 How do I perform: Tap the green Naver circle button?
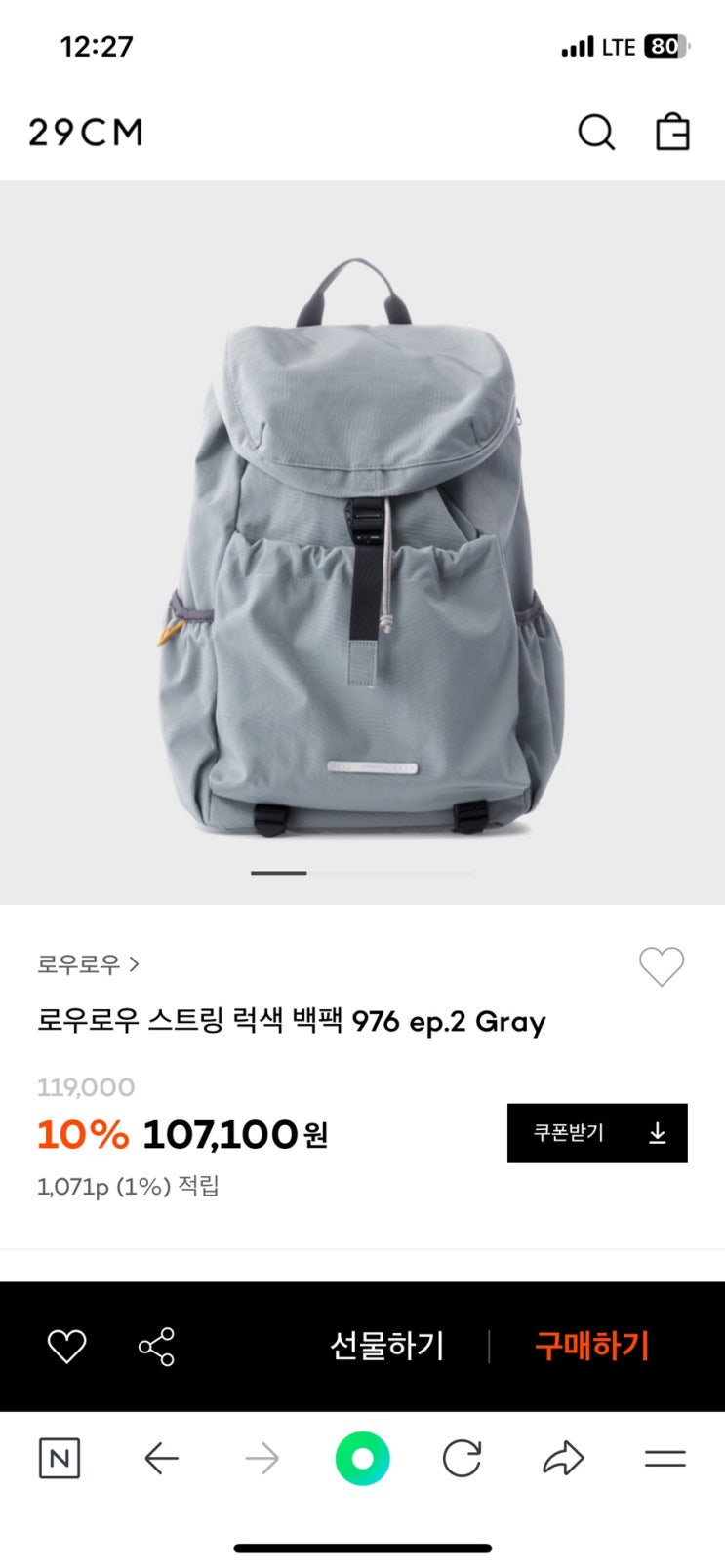coord(362,1459)
